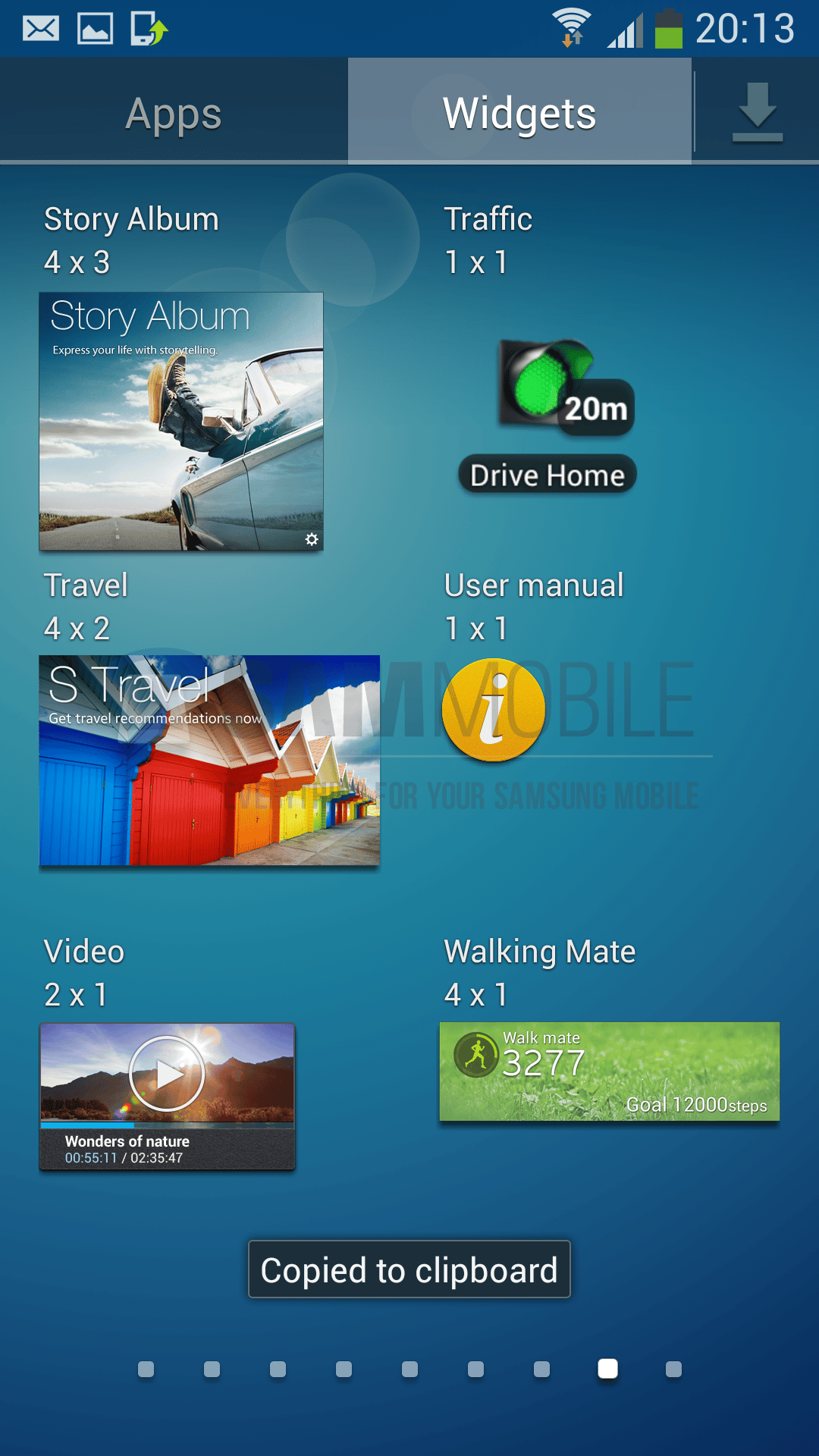Select the Widgets tab

(x=519, y=114)
